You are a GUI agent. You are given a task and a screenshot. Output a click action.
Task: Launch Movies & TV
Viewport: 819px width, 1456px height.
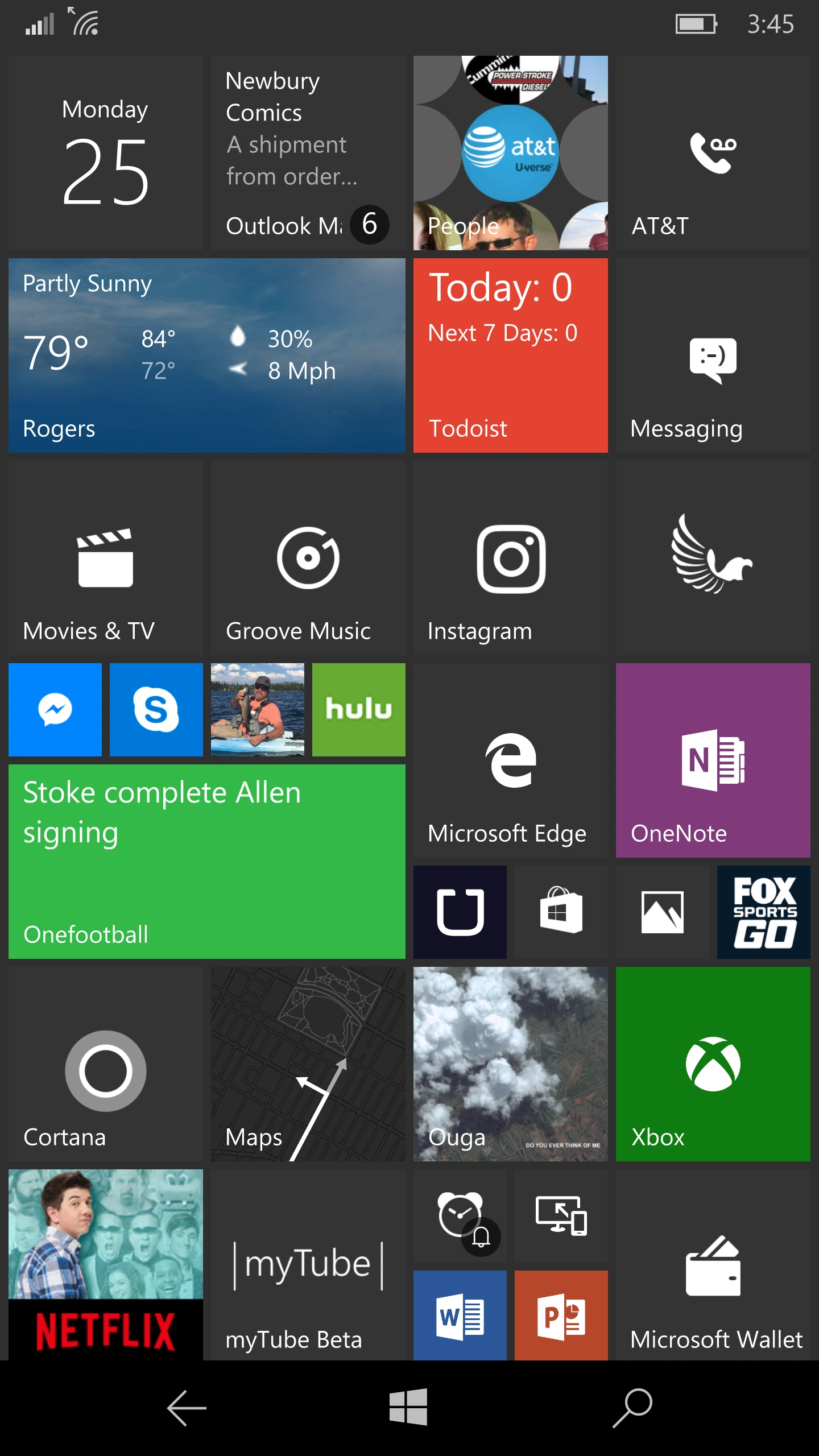pos(106,558)
